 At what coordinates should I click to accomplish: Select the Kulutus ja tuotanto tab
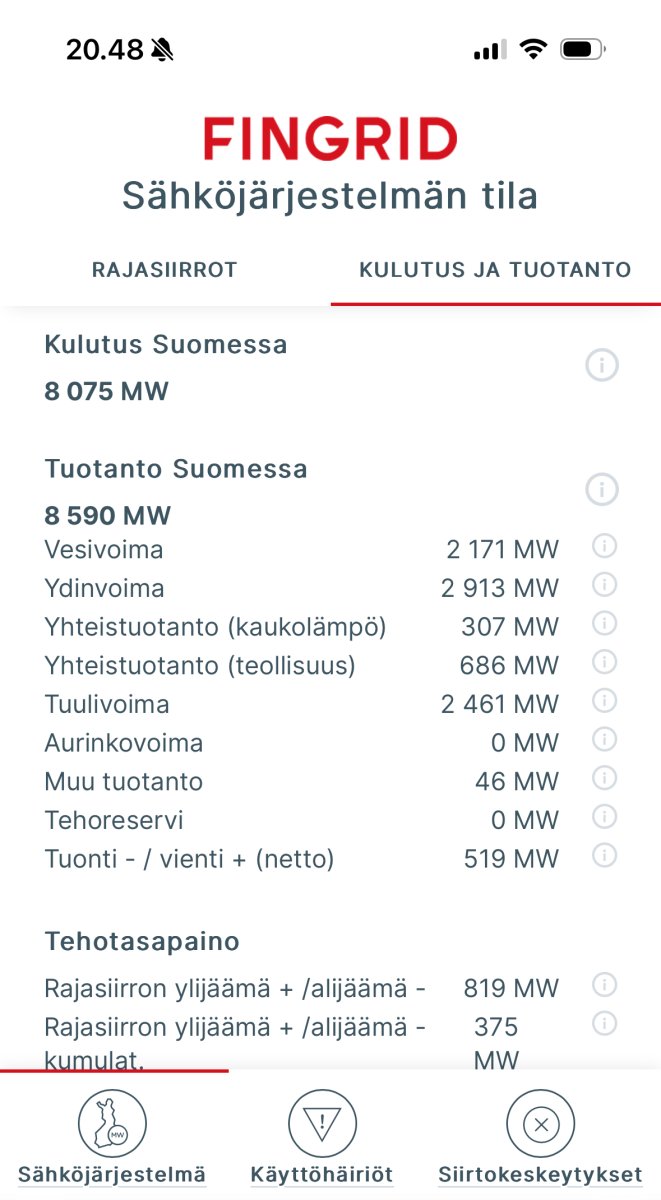[495, 270]
